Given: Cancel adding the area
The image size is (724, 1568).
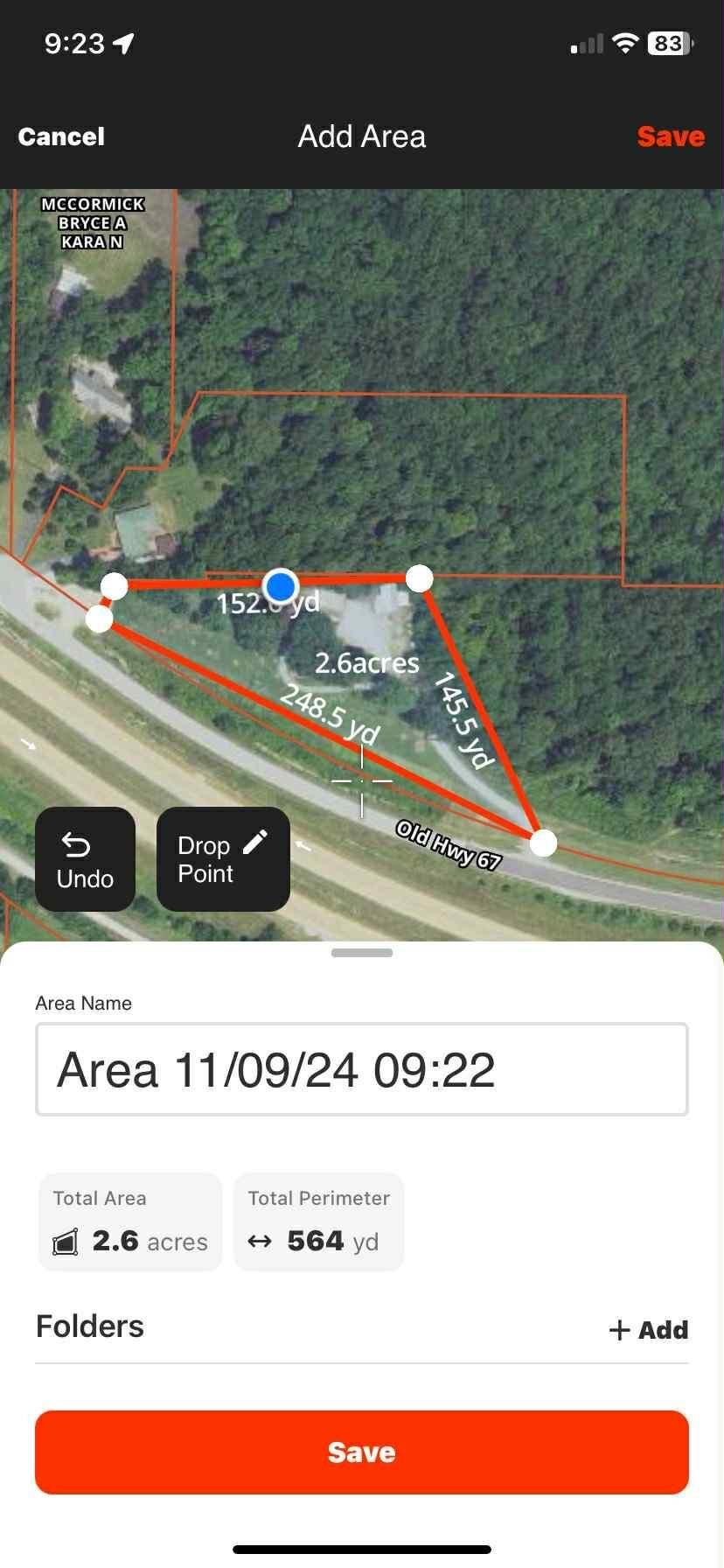Looking at the screenshot, I should pos(61,136).
